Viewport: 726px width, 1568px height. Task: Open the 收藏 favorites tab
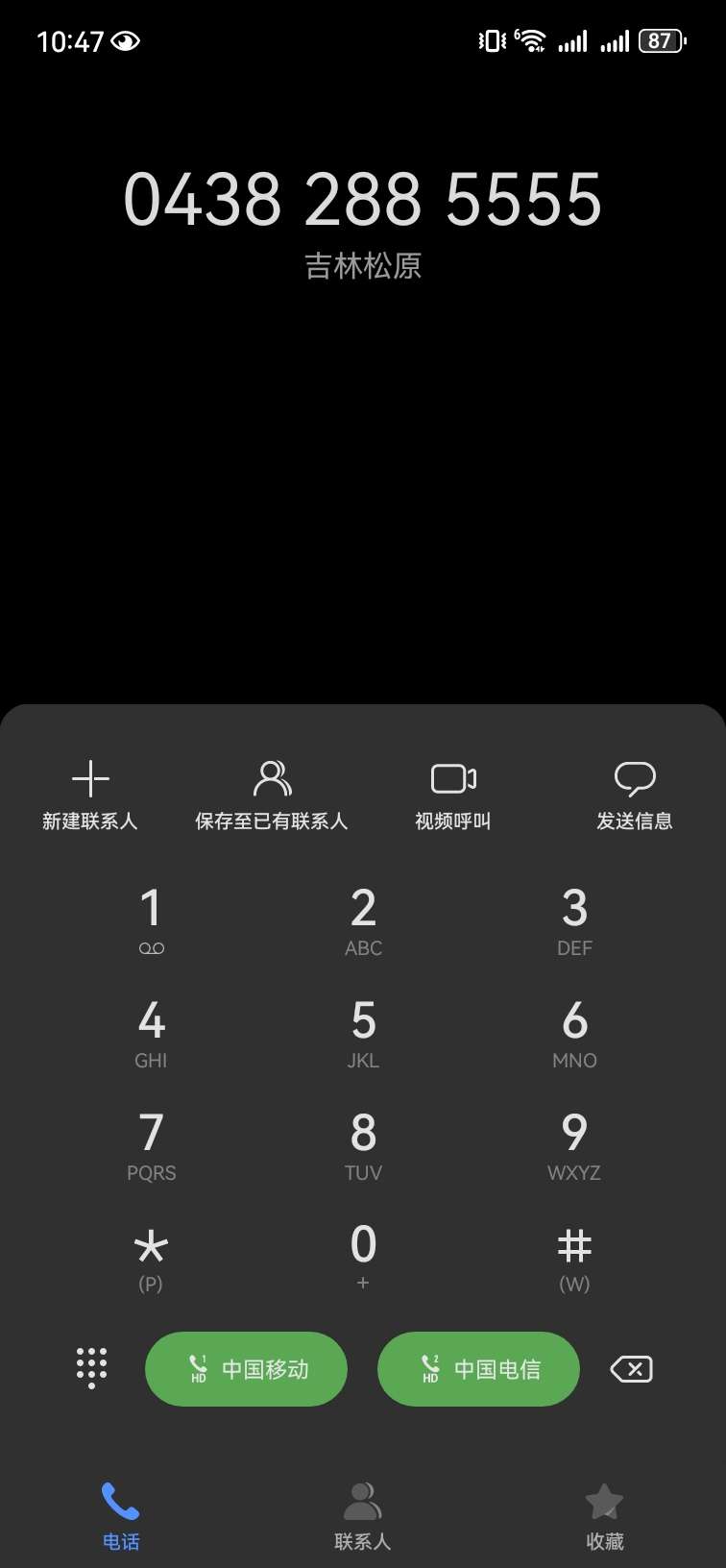[x=604, y=1516]
